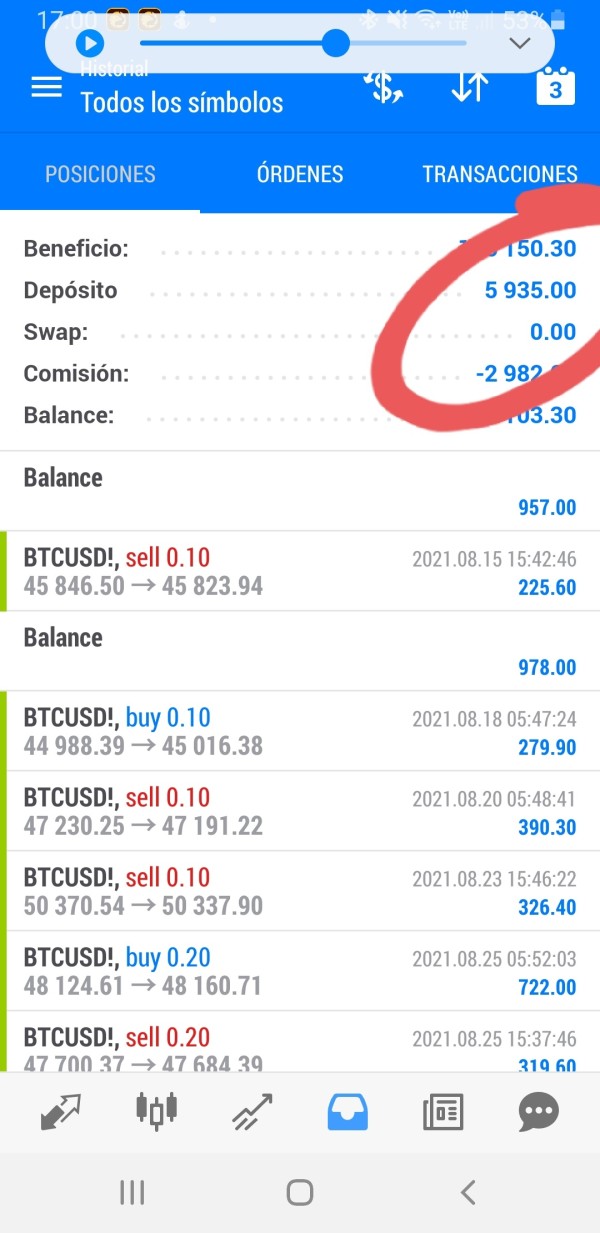Viewport: 600px width, 1233px height.
Task: Tap the currency symbol filter icon
Action: [x=383, y=87]
